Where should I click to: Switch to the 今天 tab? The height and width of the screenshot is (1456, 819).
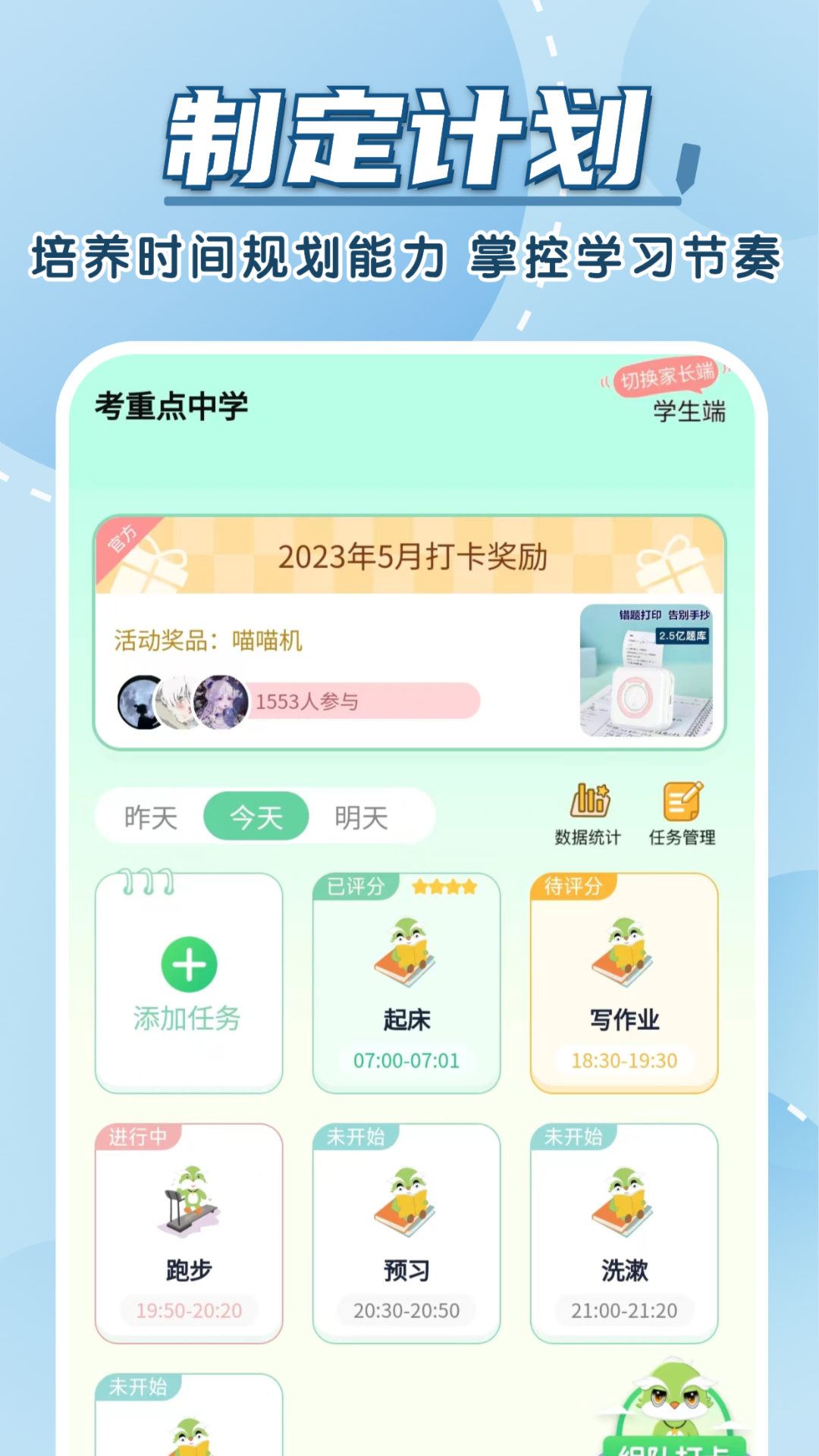tap(256, 815)
